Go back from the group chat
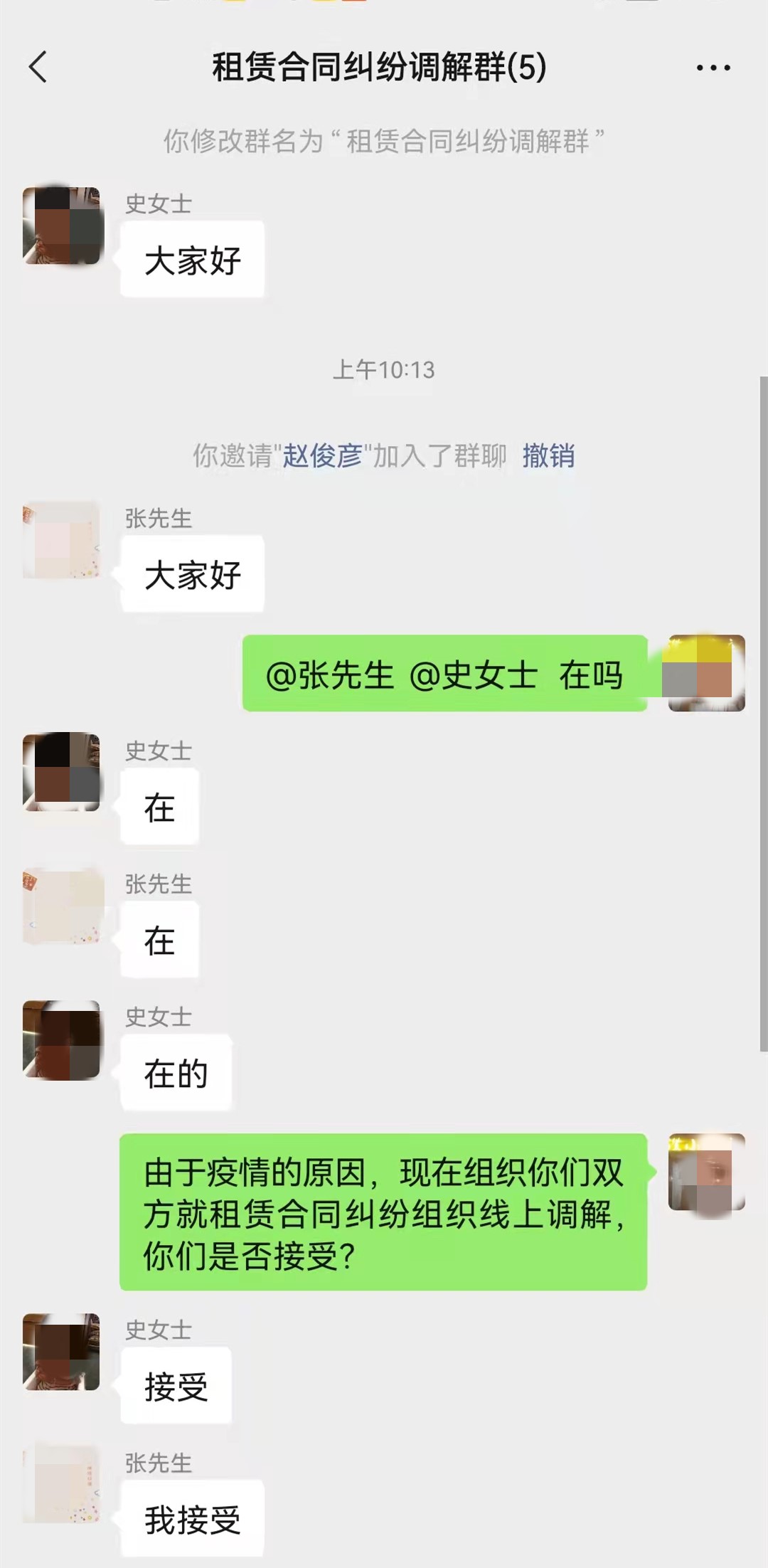The height and width of the screenshot is (1568, 768). (x=38, y=68)
